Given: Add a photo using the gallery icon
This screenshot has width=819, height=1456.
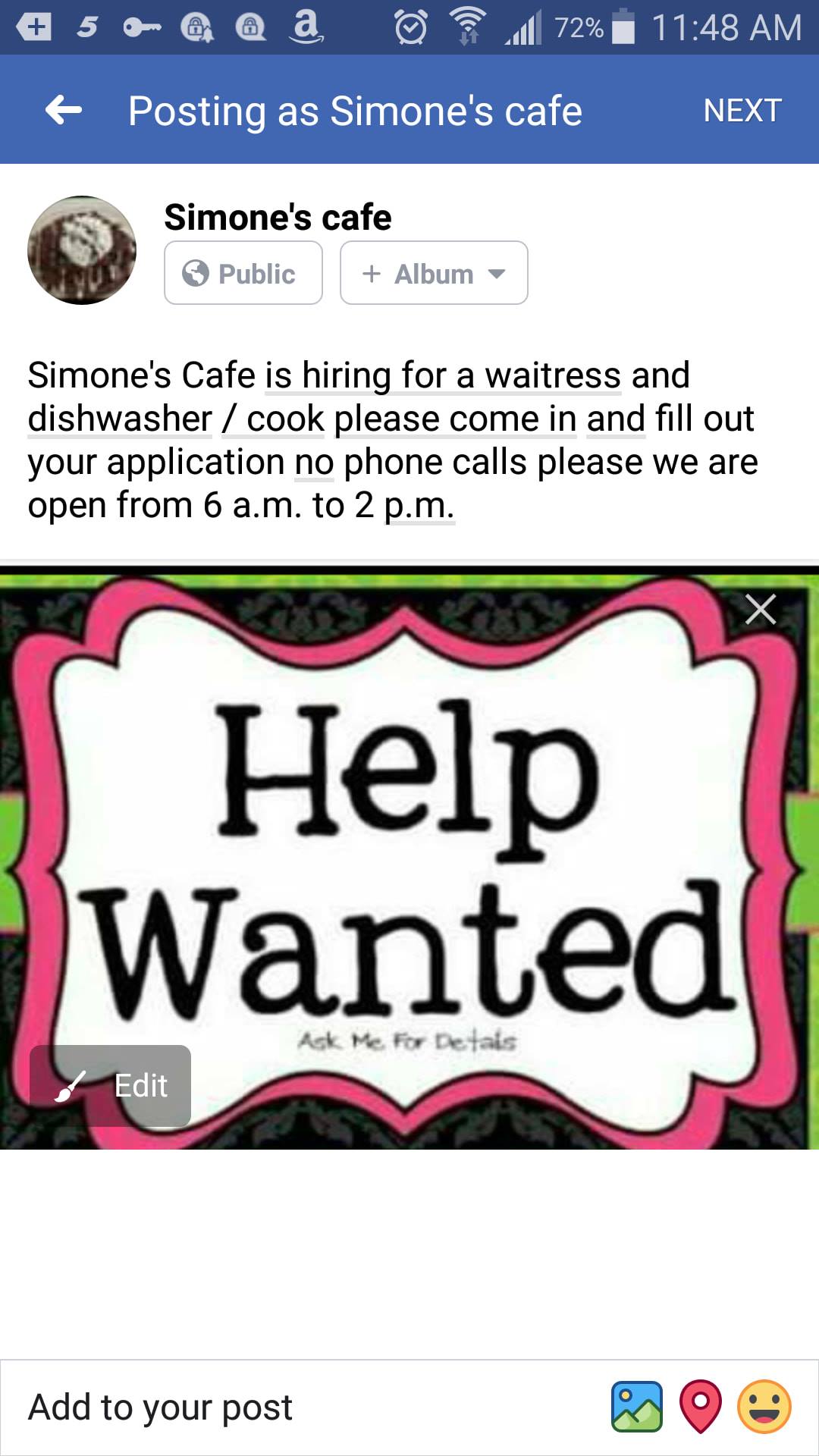Looking at the screenshot, I should coord(637,1407).
